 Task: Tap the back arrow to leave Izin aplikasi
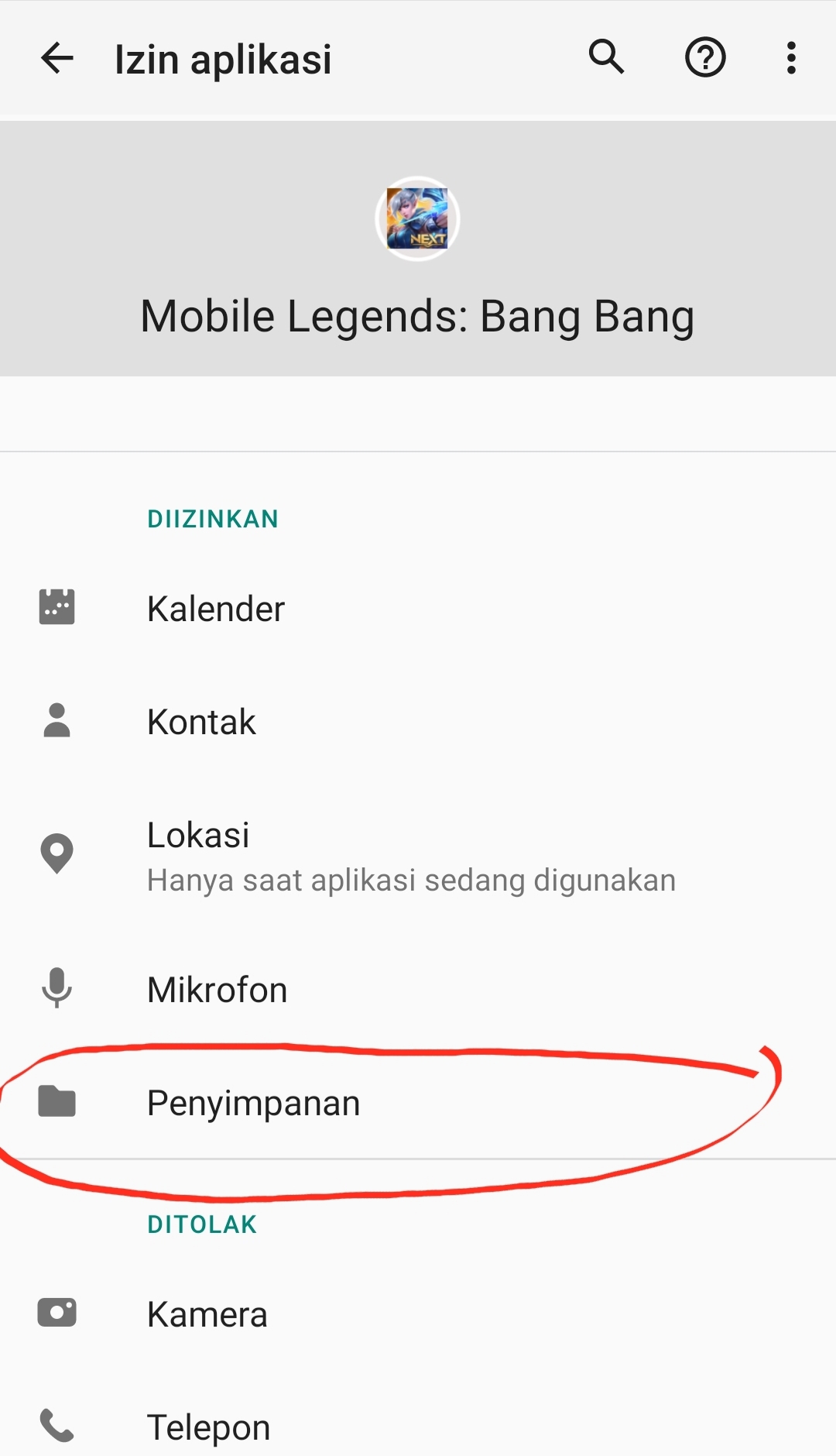tap(57, 57)
